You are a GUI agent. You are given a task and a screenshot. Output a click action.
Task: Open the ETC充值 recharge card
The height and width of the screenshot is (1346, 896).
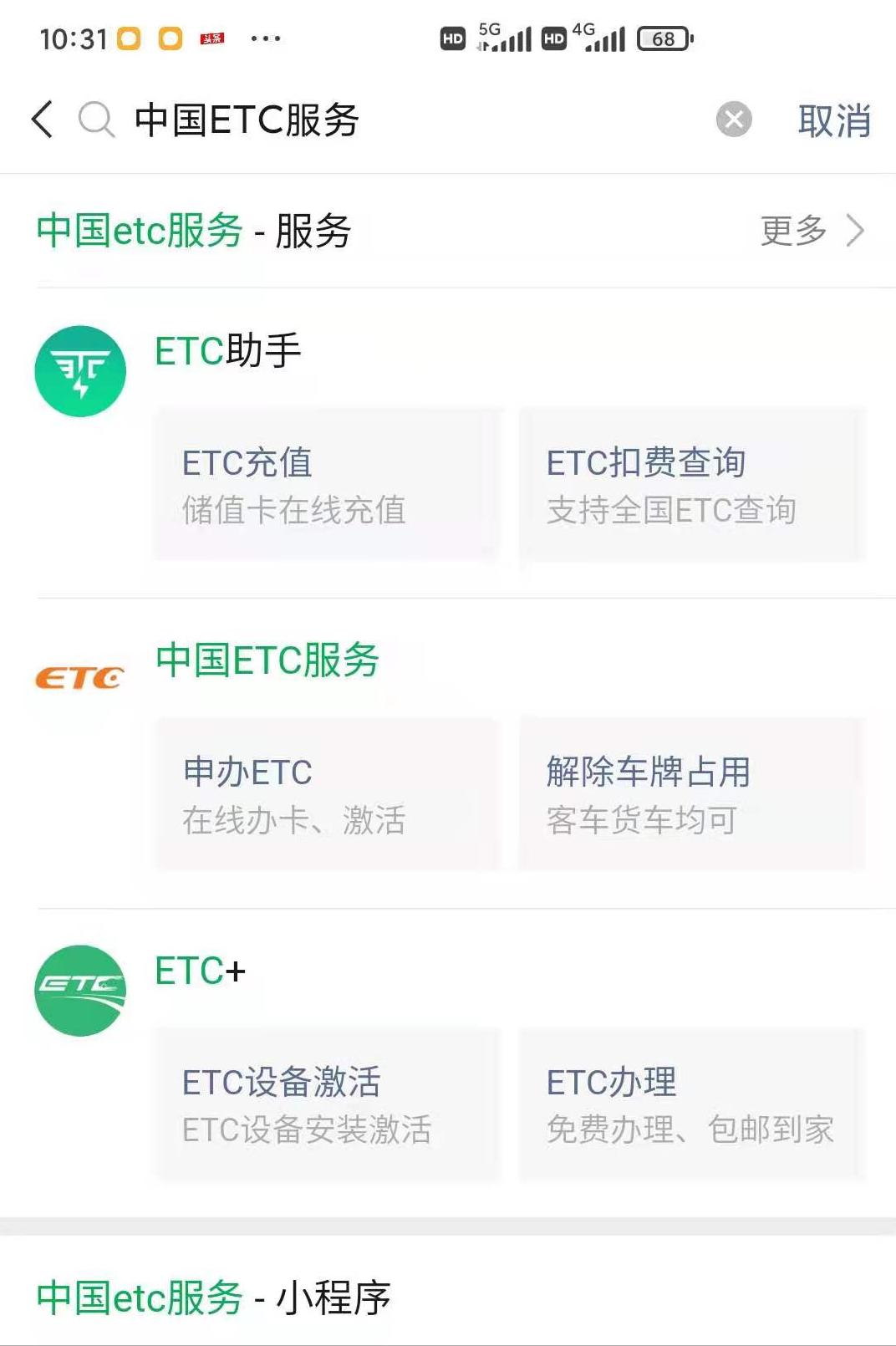324,483
